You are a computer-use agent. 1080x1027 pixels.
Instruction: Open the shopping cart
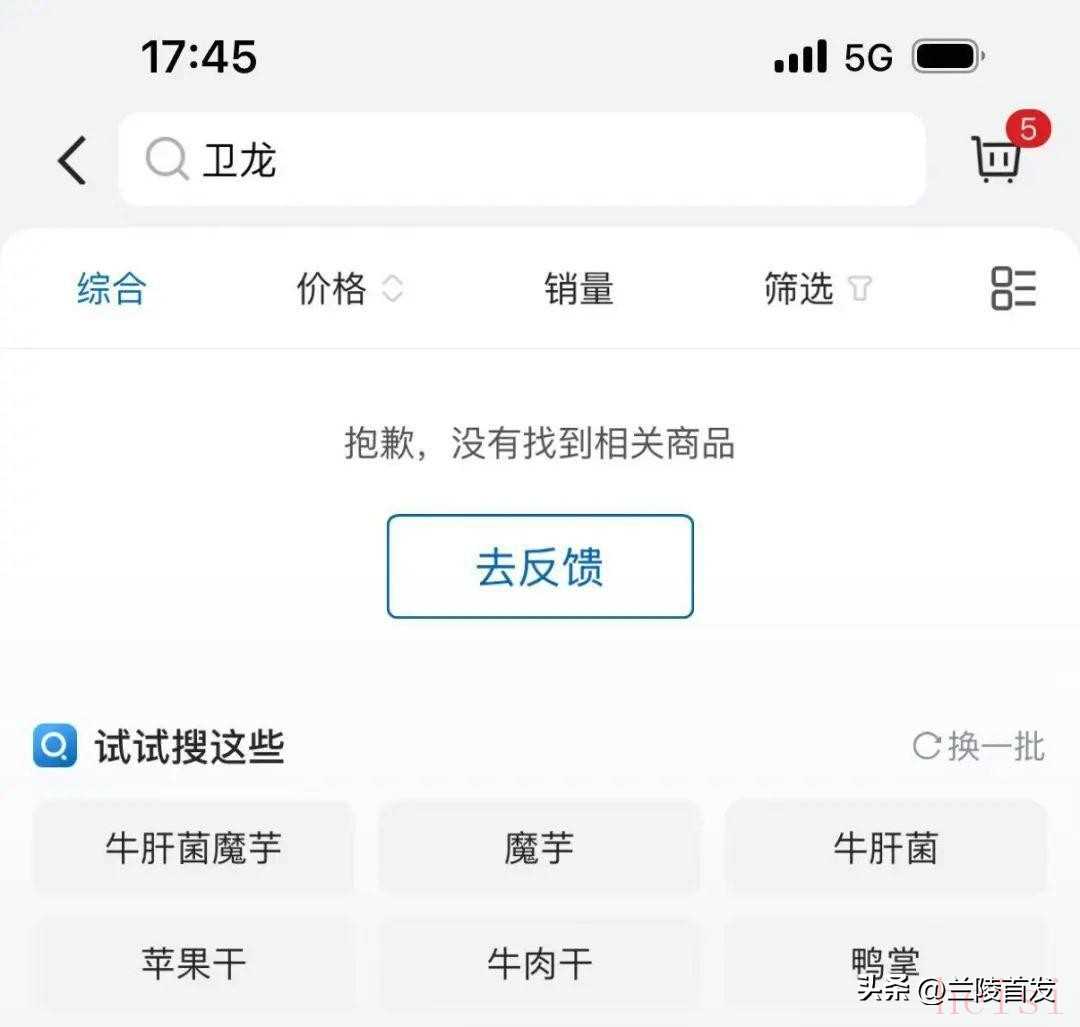[x=998, y=158]
